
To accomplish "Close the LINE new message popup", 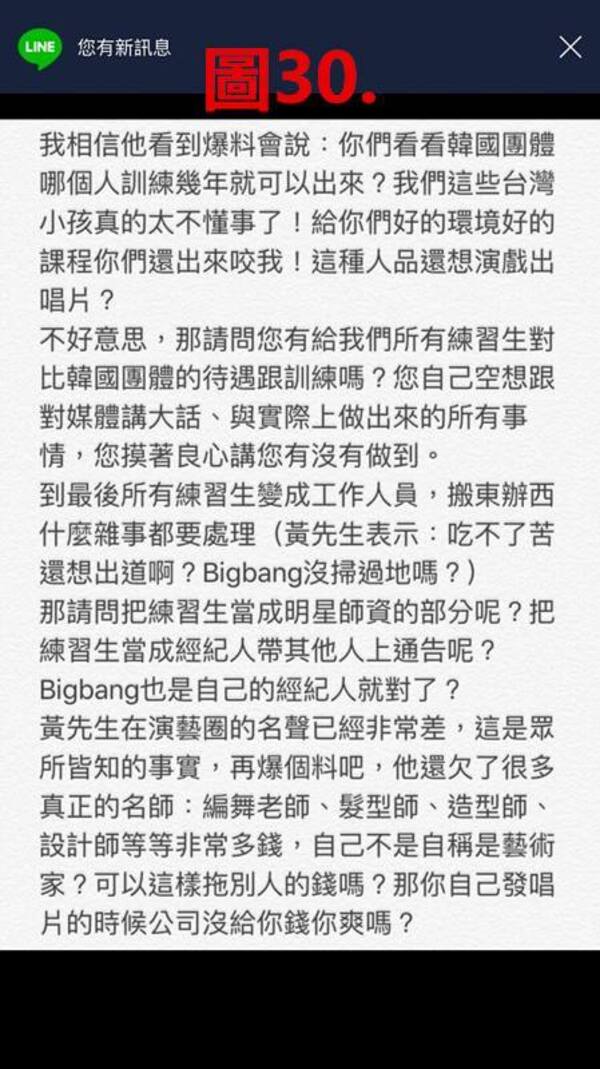I will [570, 47].
